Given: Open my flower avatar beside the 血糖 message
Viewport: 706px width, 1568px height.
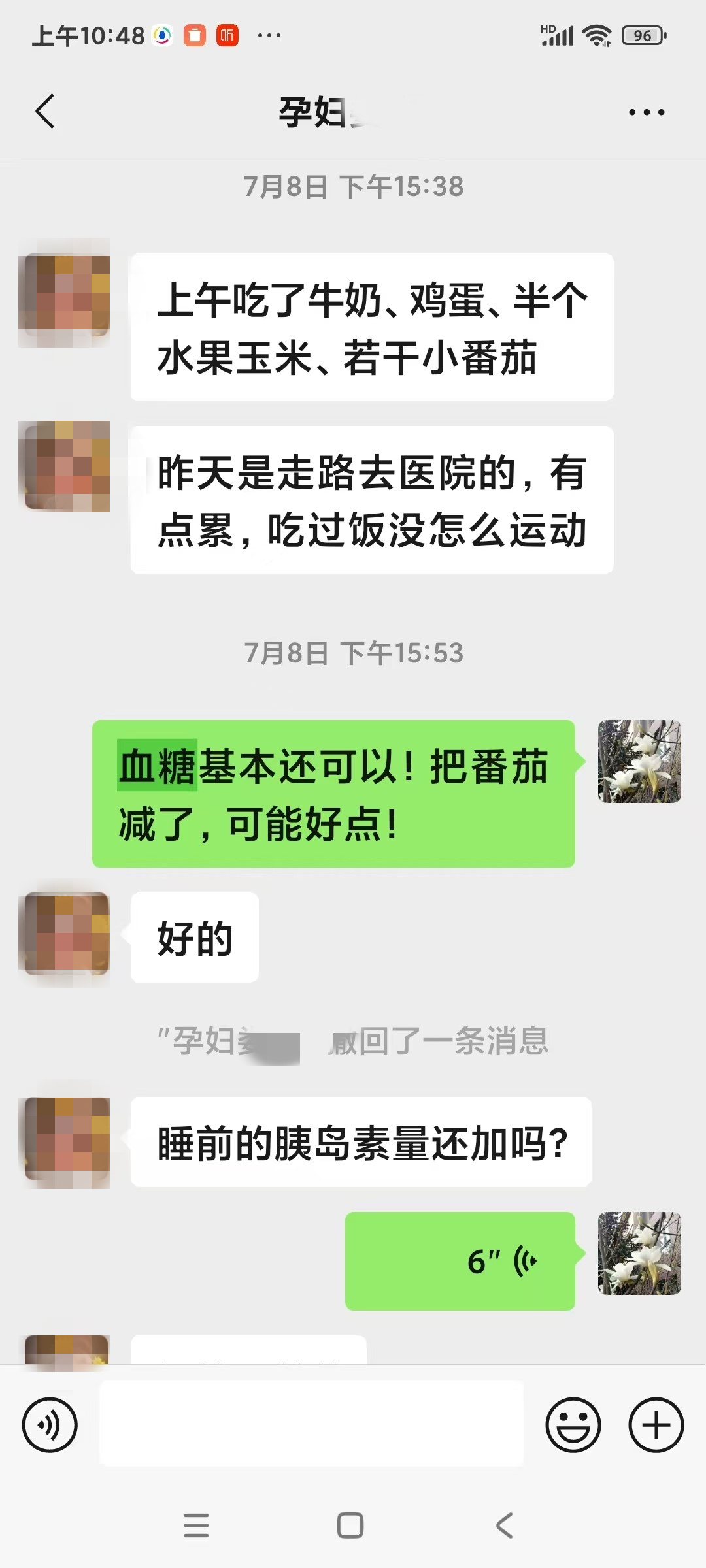Looking at the screenshot, I should pos(639,762).
